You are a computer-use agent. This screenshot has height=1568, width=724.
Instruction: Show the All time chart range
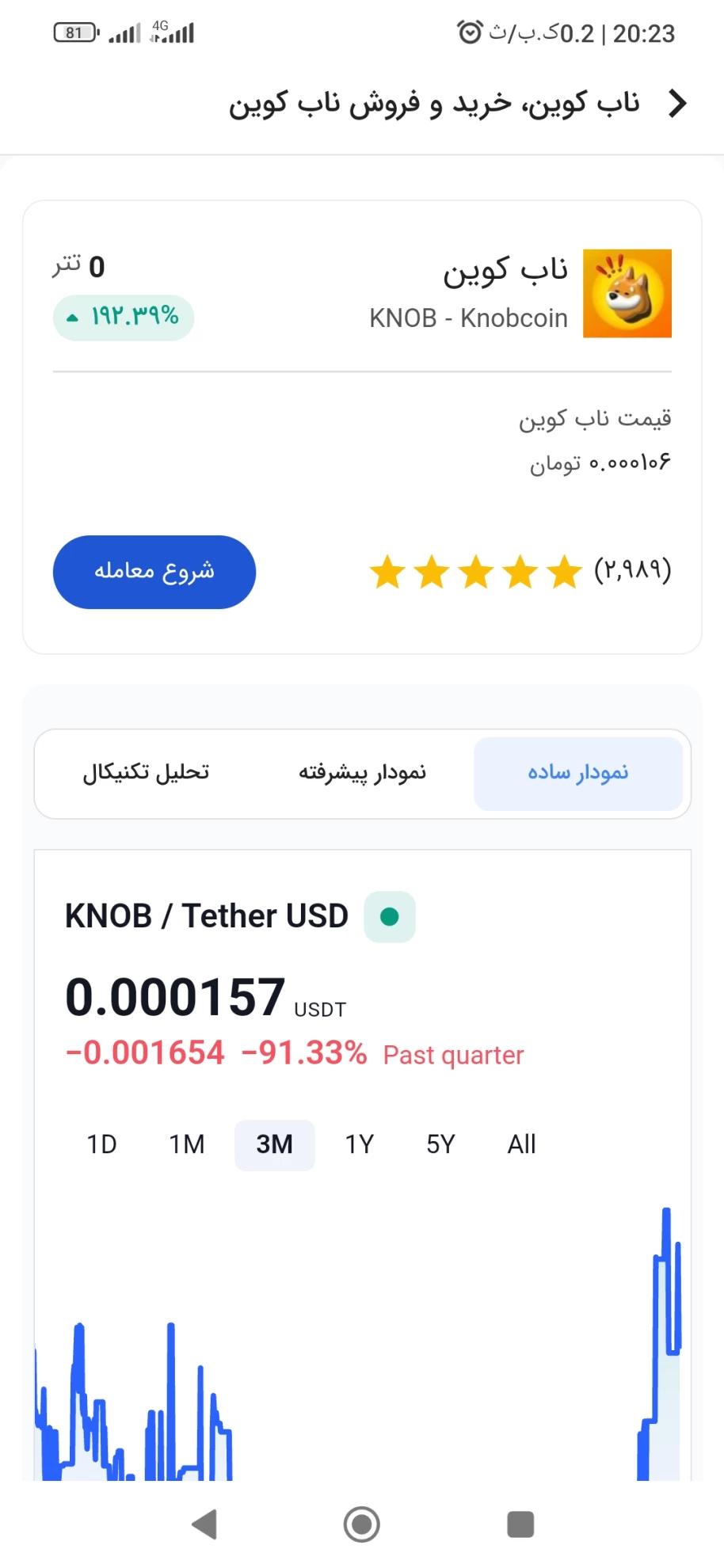pyautogui.click(x=521, y=1144)
